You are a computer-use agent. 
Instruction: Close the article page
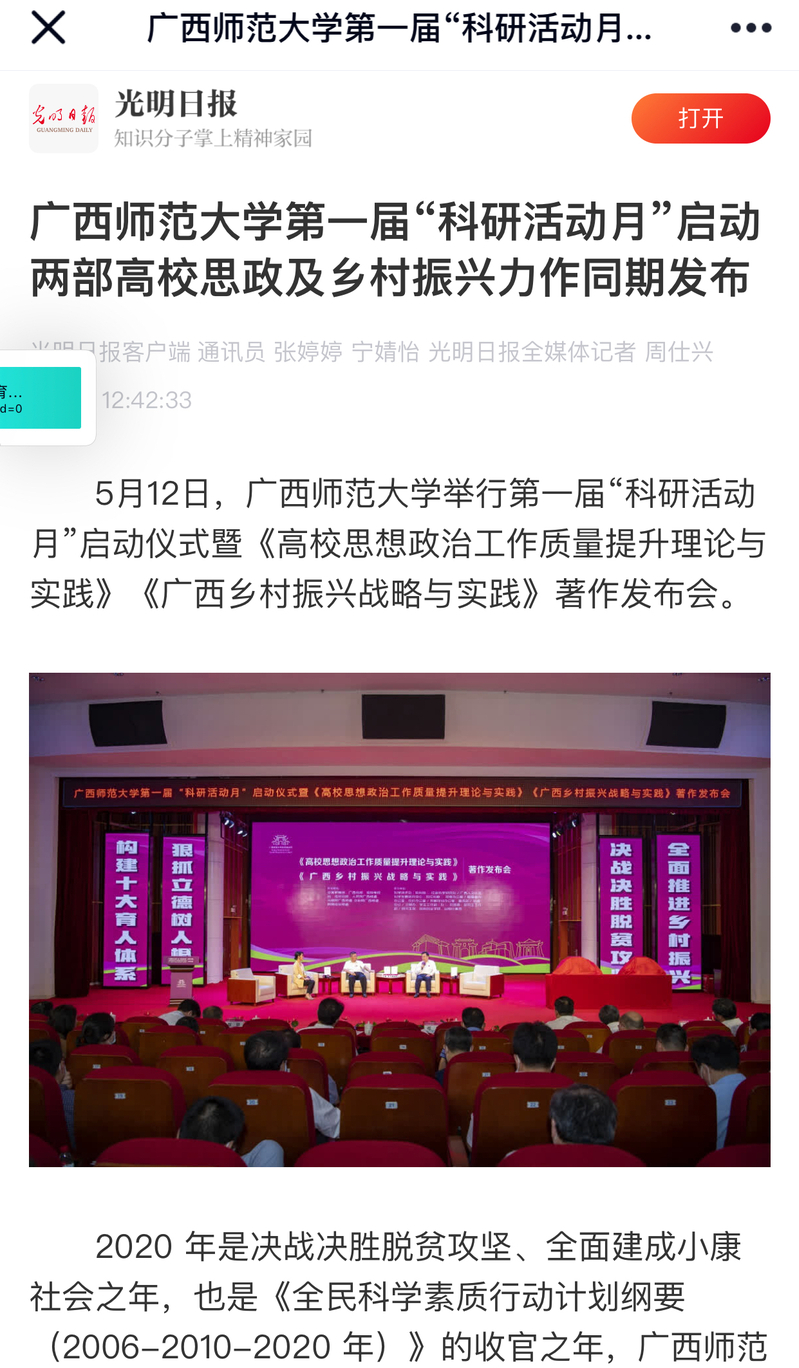click(48, 28)
